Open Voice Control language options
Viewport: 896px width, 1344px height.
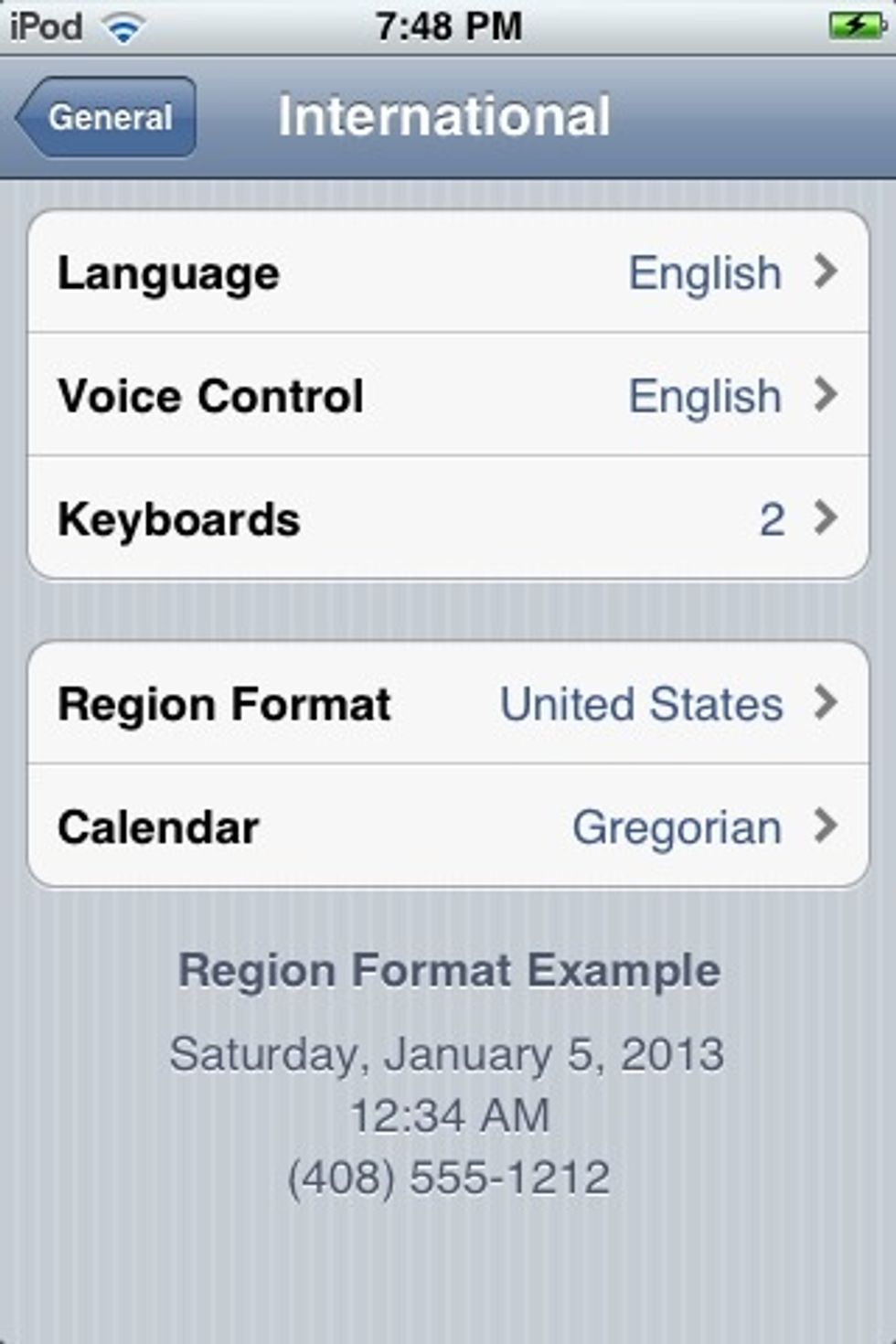[448, 395]
